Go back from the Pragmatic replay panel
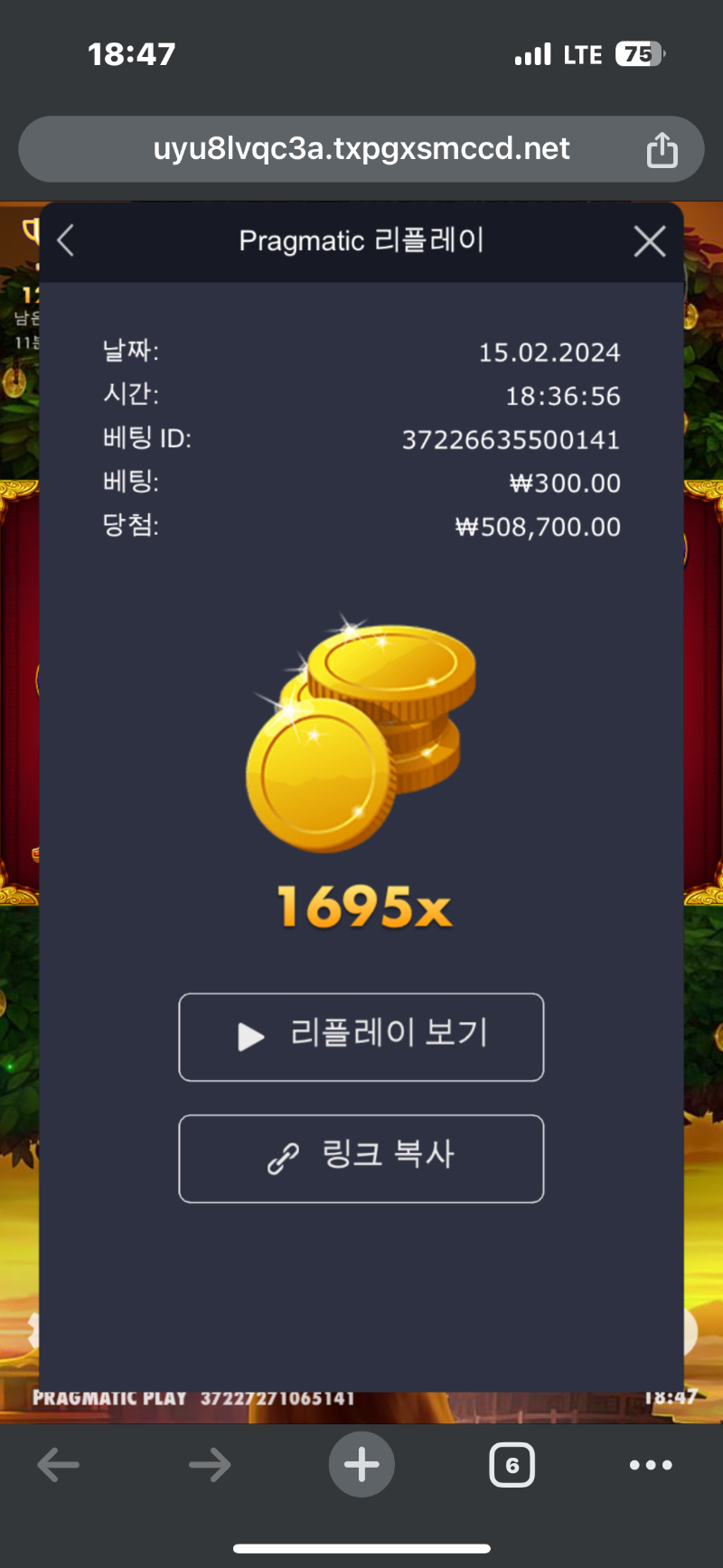 coord(65,241)
